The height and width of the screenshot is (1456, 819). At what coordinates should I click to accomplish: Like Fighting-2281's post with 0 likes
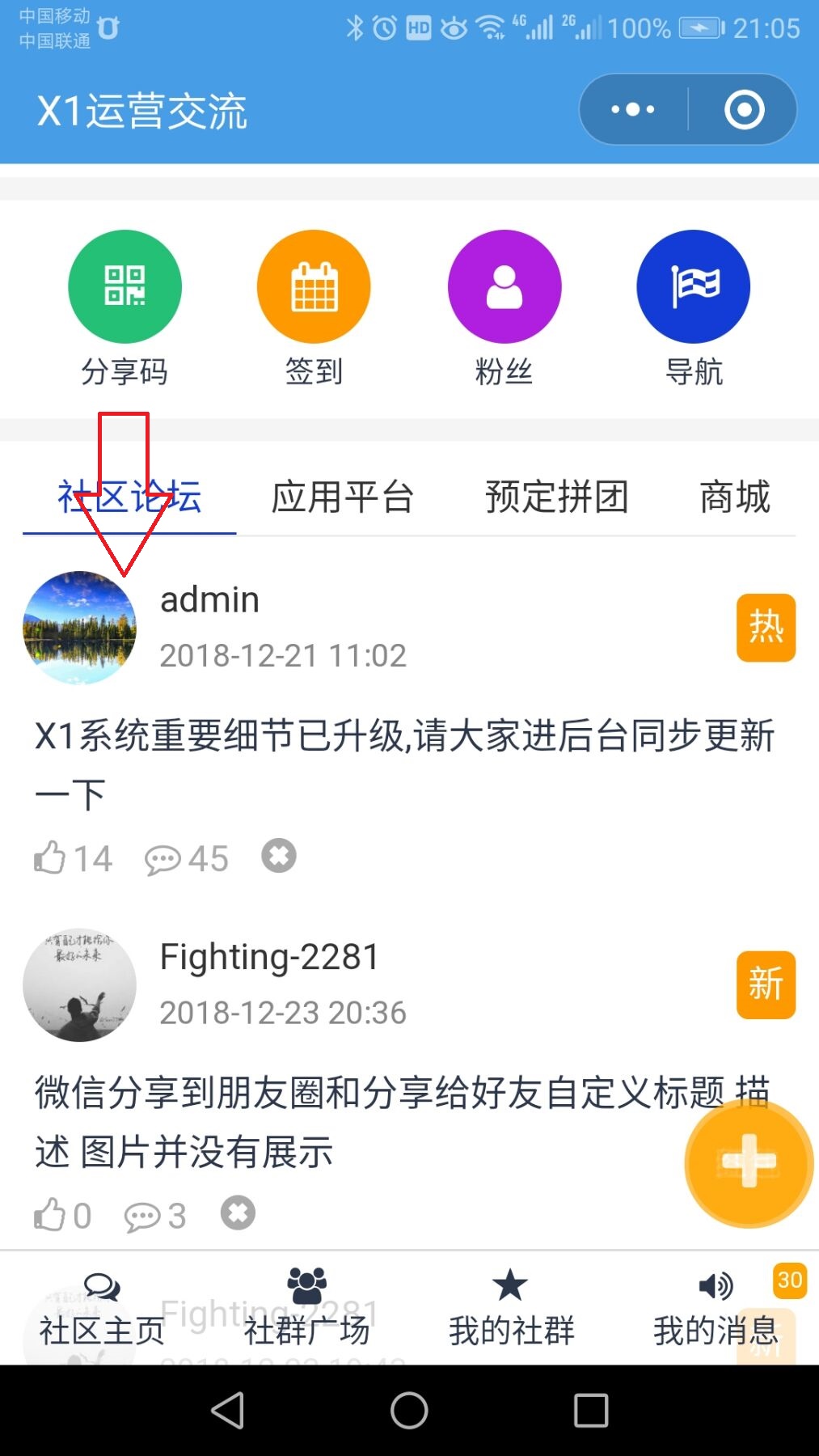point(50,1215)
